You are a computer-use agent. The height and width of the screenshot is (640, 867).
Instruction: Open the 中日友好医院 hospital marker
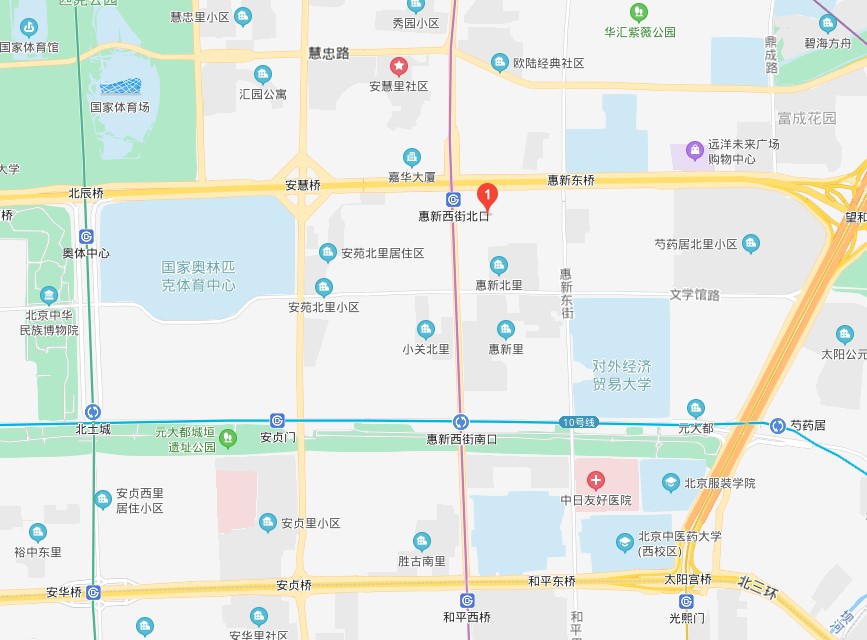click(x=596, y=481)
